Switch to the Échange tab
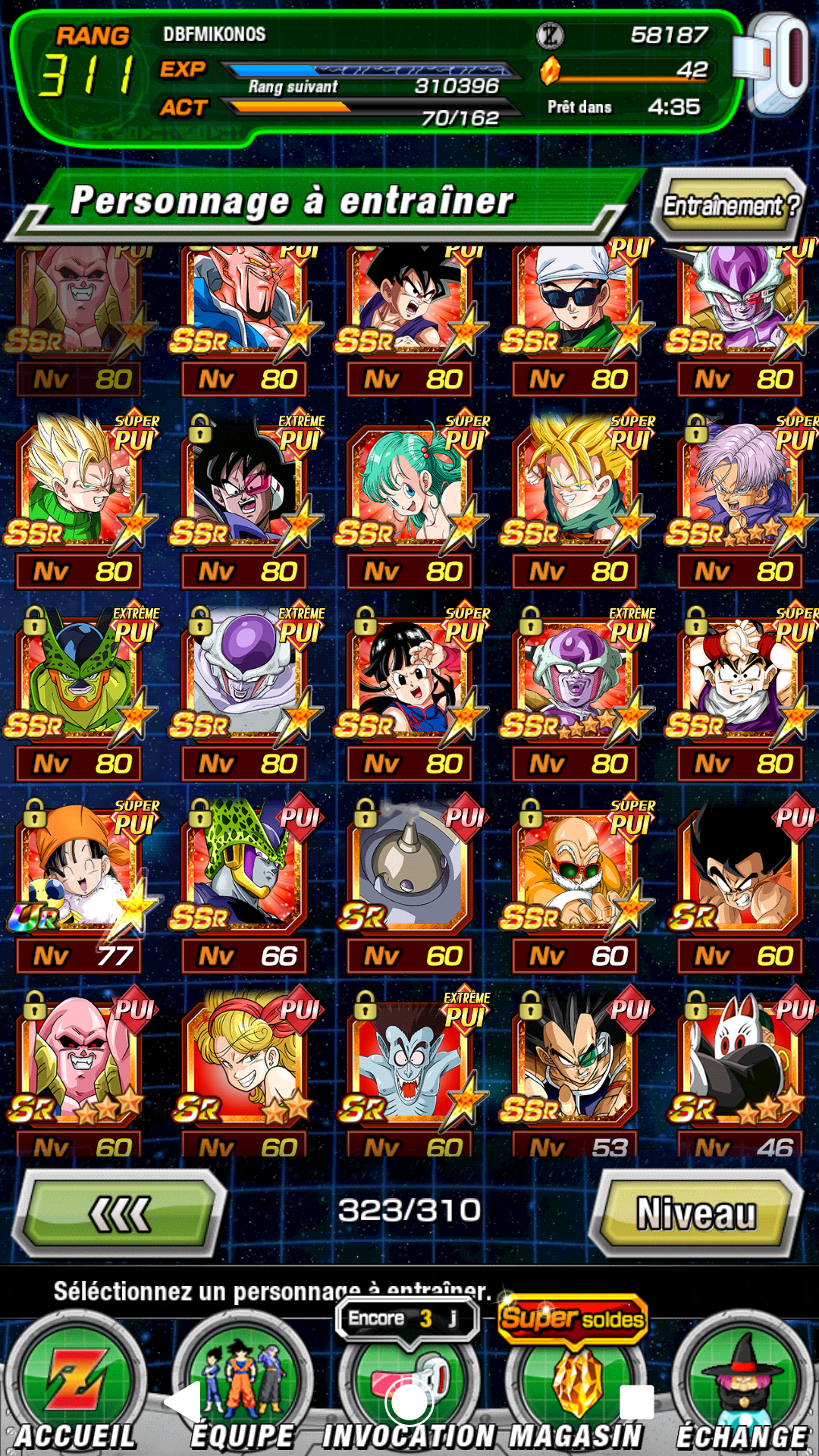Viewport: 819px width, 1456px height. pos(742,1386)
